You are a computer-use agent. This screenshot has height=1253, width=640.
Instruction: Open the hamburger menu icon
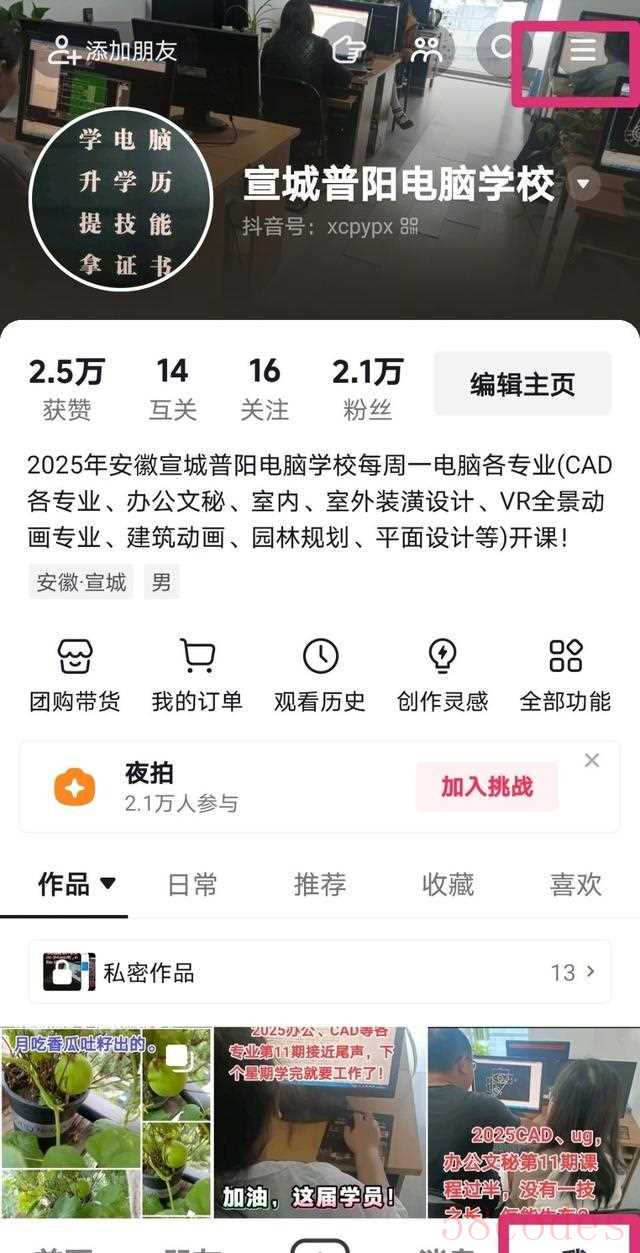pyautogui.click(x=583, y=50)
